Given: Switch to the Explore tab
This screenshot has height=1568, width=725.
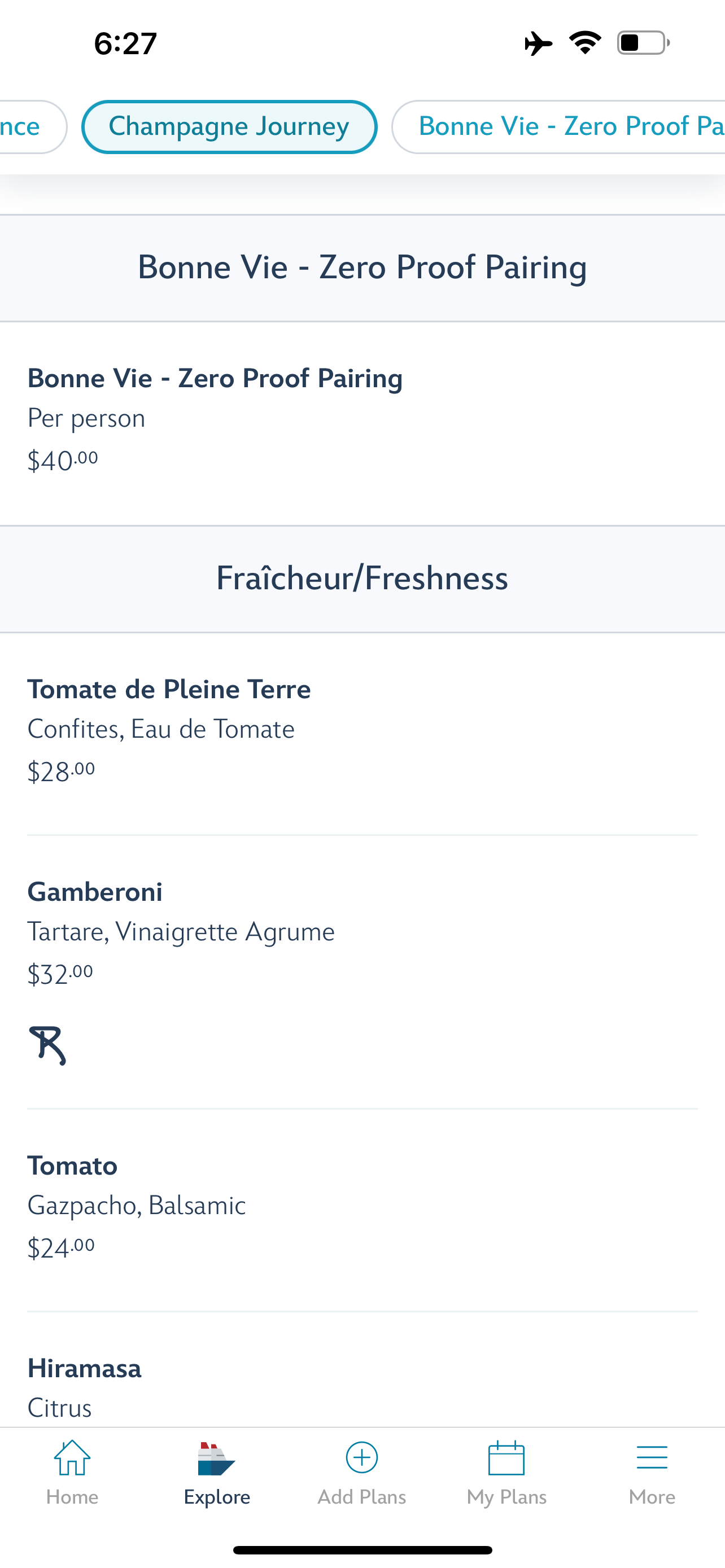Looking at the screenshot, I should tap(217, 1473).
